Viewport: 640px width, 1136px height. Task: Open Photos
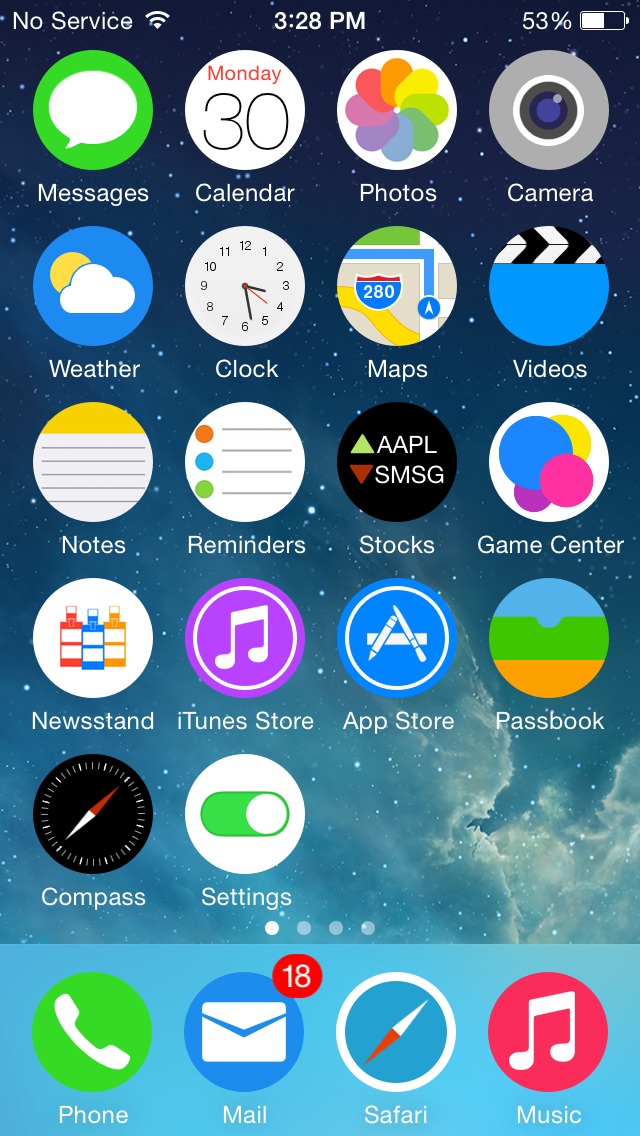click(x=397, y=110)
